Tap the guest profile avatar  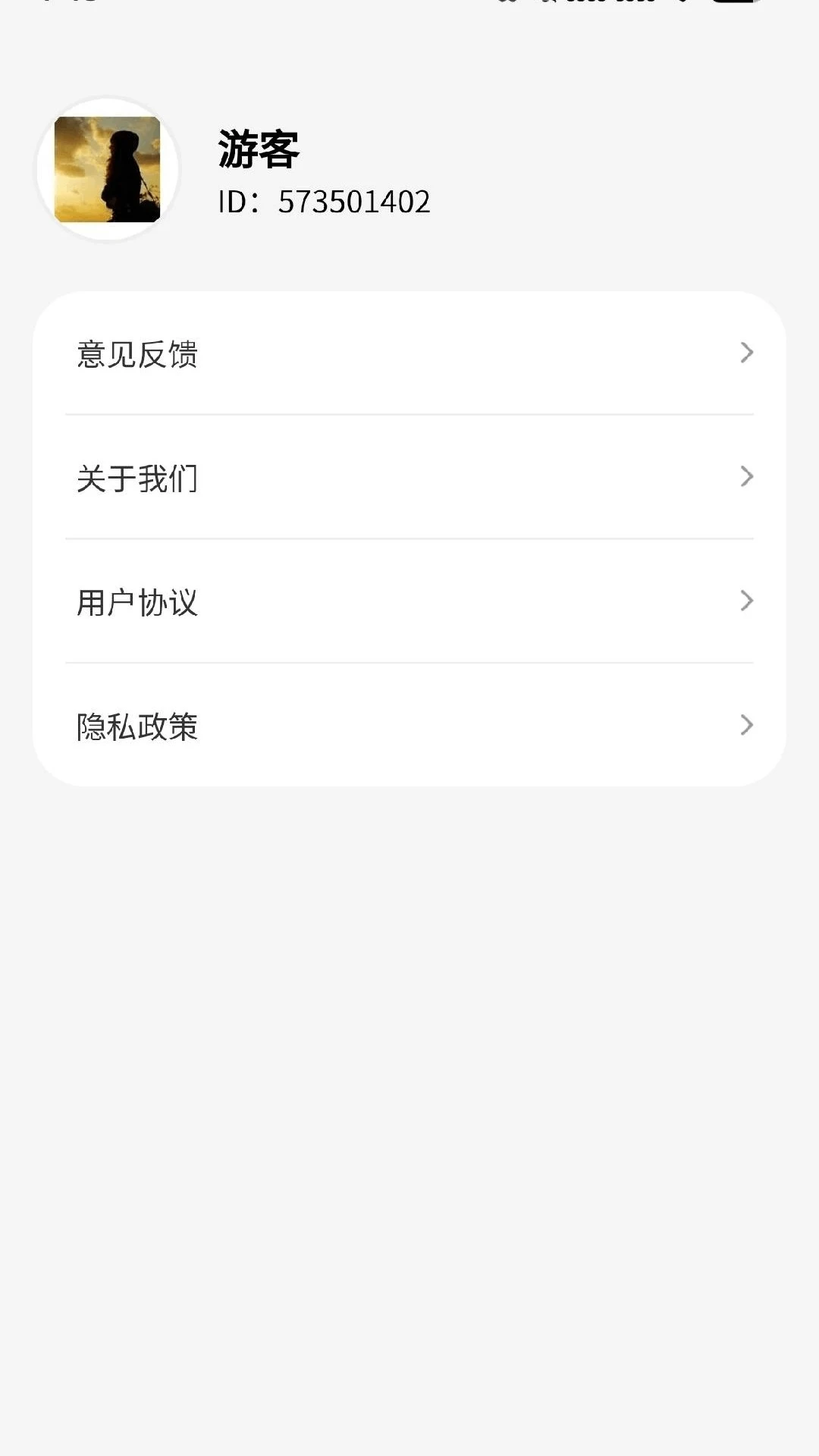(x=108, y=169)
